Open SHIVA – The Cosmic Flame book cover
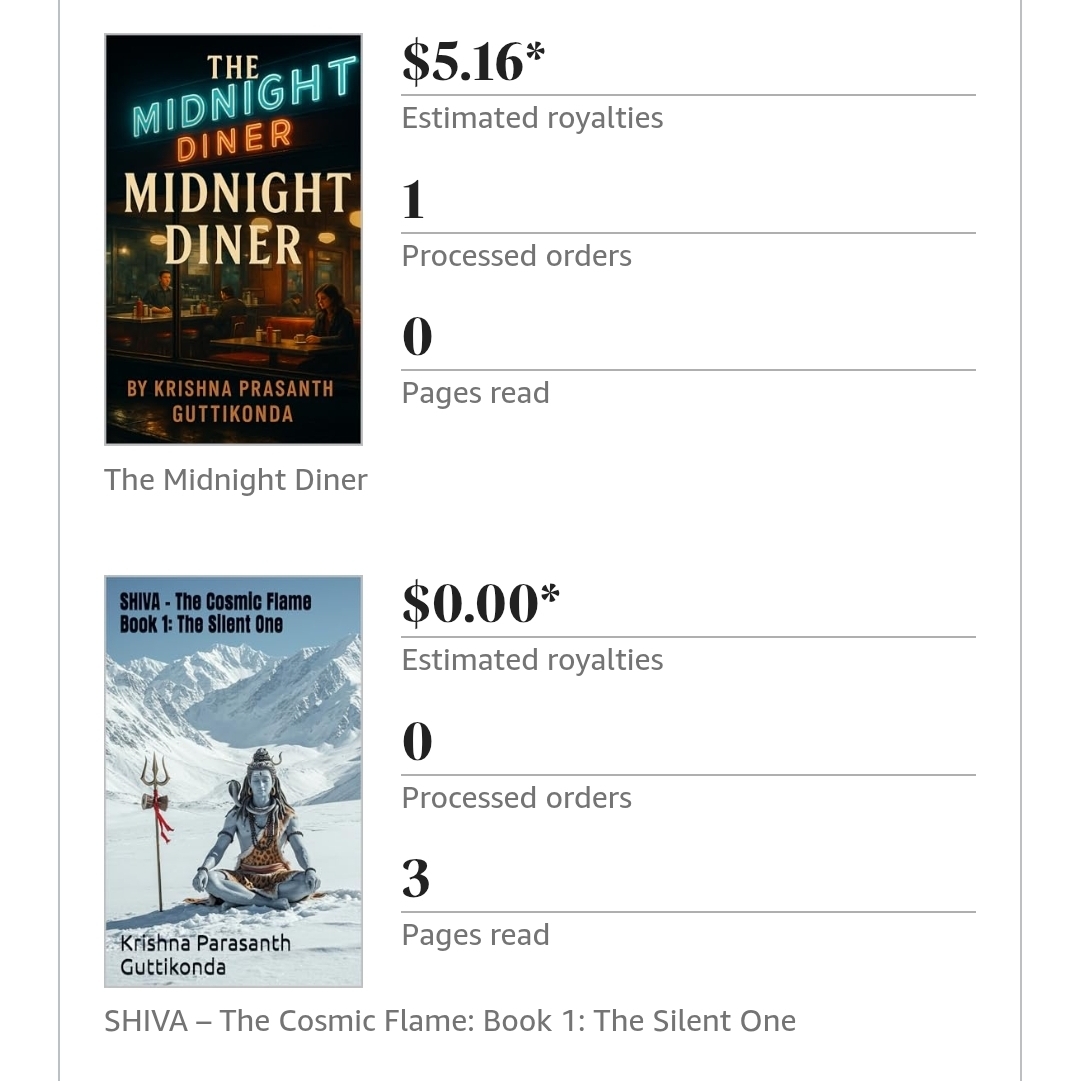Image resolution: width=1080 pixels, height=1081 pixels. [x=233, y=781]
